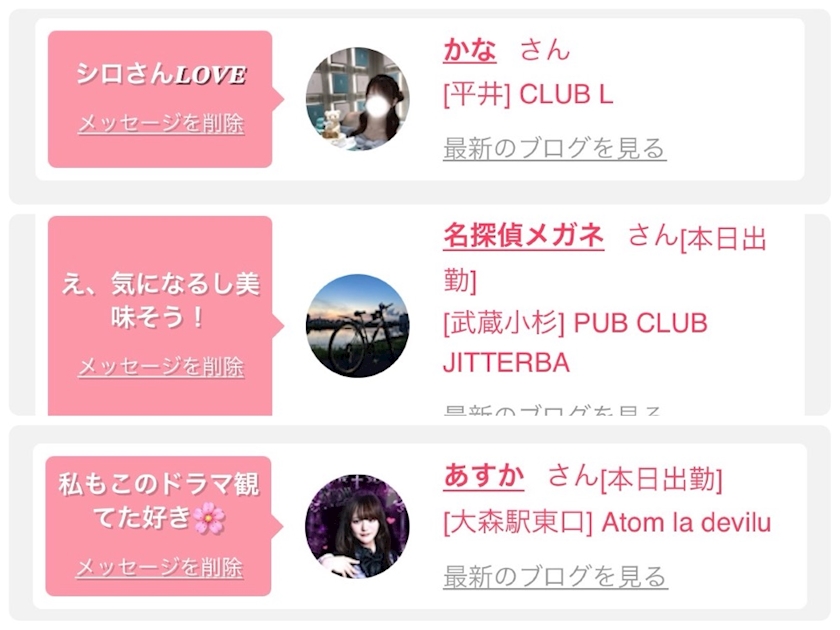Tap かな's profile photo

[358, 99]
